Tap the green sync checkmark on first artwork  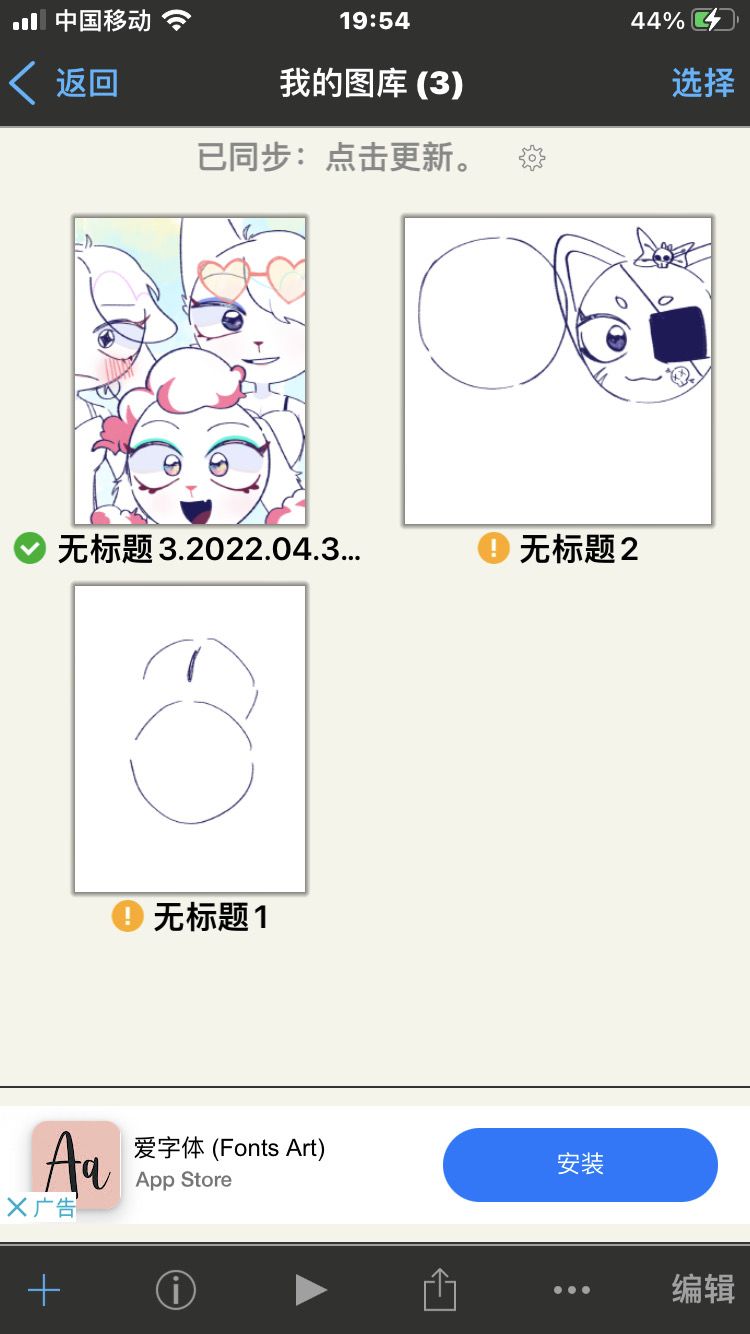(29, 548)
